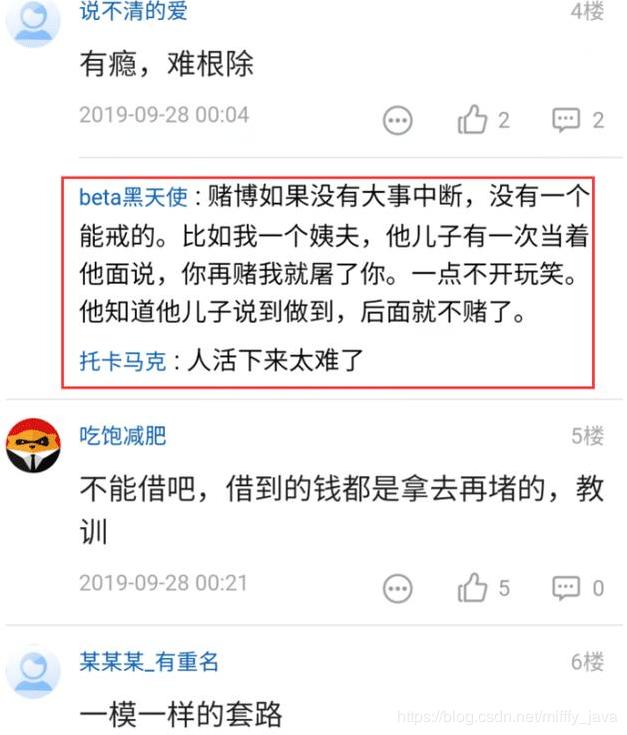The width and height of the screenshot is (627, 735).
Task: Reply to 吃饱减肥's comment
Action: [567, 588]
